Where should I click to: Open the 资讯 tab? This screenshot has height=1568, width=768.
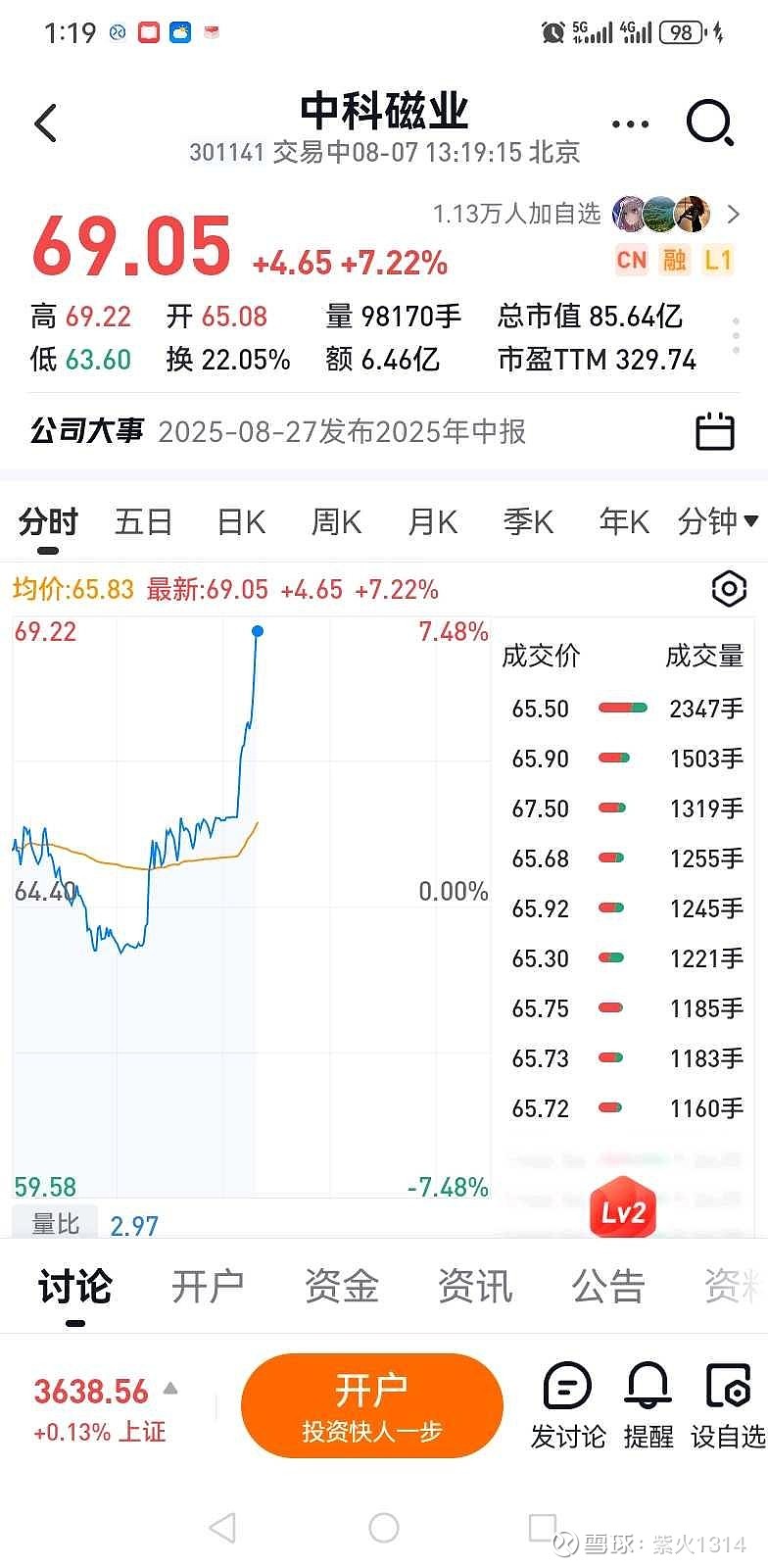pyautogui.click(x=475, y=1286)
